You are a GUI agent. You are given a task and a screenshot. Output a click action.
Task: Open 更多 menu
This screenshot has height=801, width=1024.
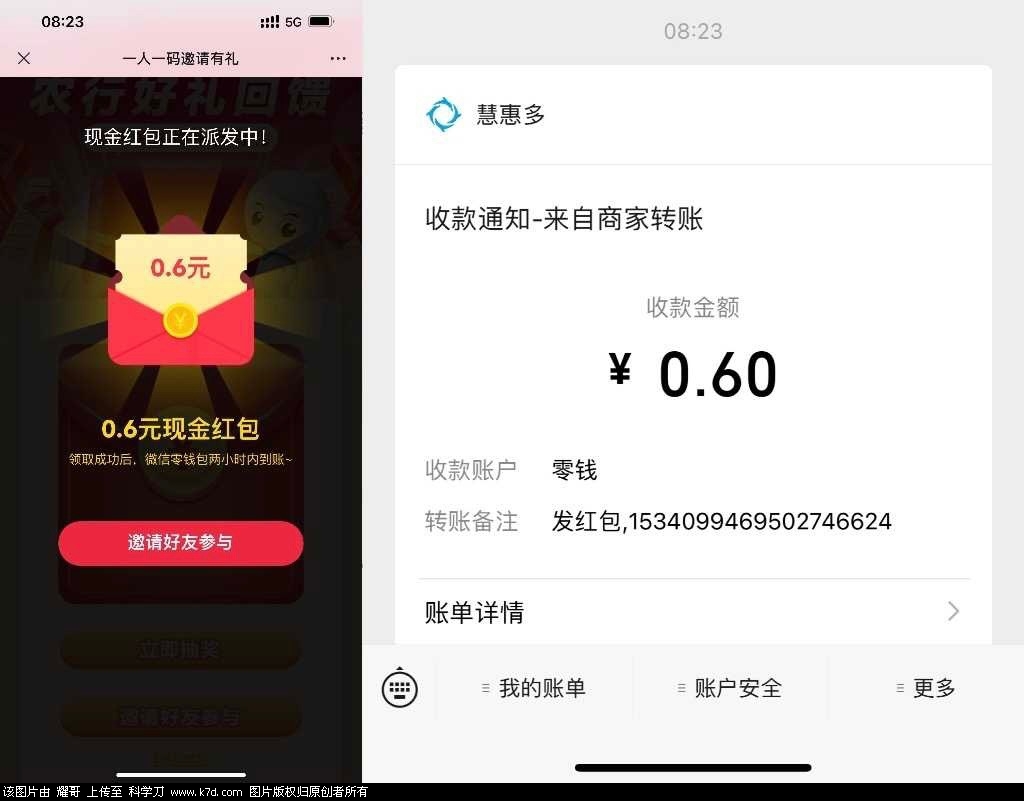(926, 688)
